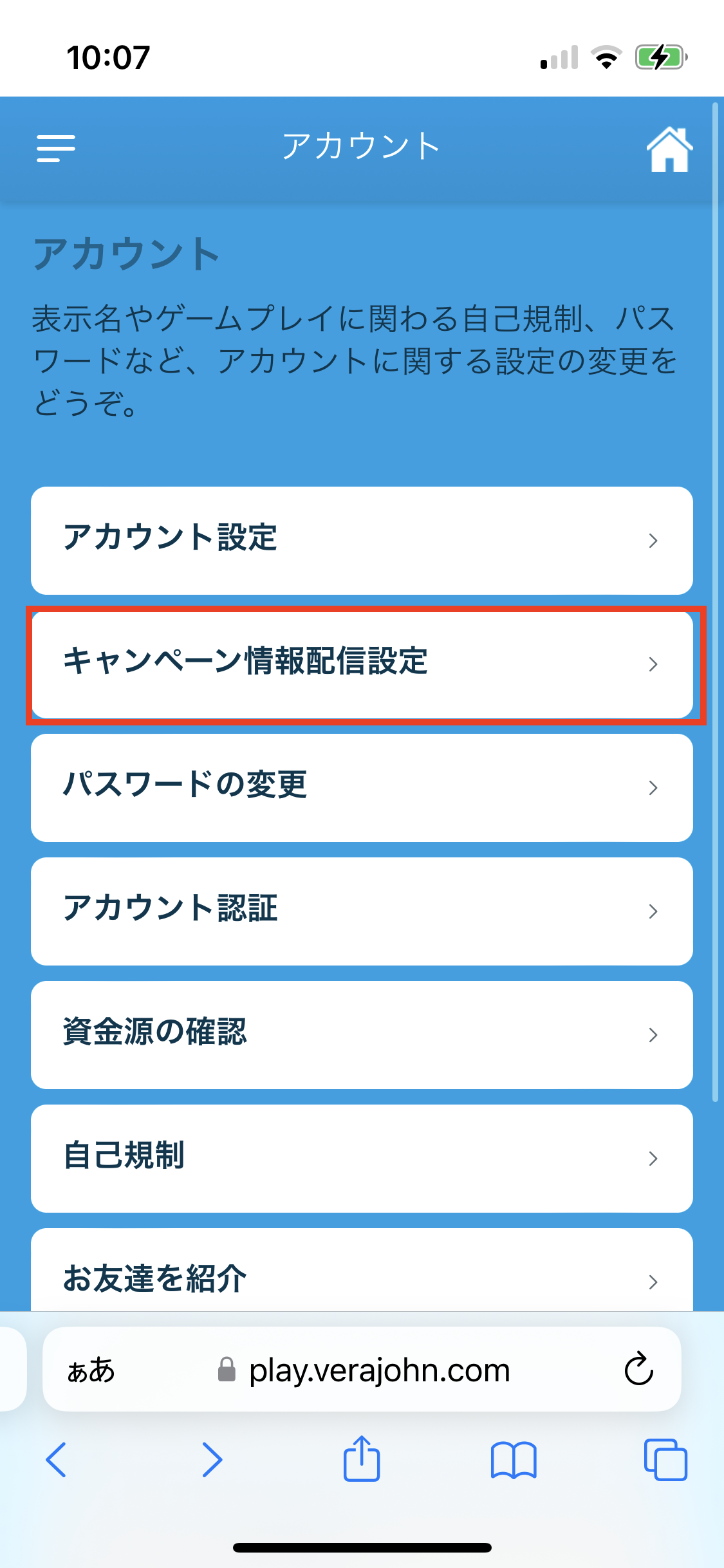Open アカウント認証
The width and height of the screenshot is (724, 1568).
[x=362, y=911]
